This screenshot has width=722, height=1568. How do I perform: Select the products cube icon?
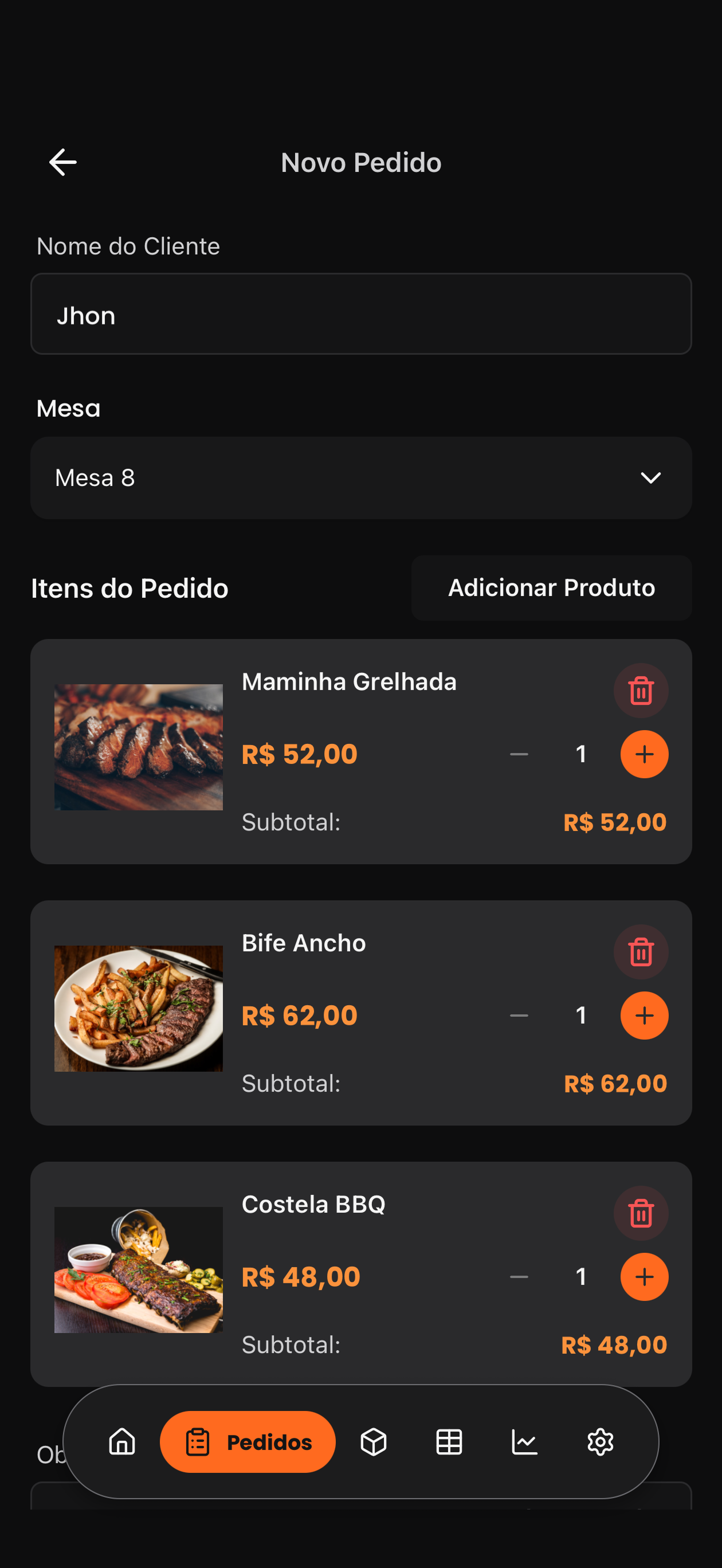tap(373, 1441)
